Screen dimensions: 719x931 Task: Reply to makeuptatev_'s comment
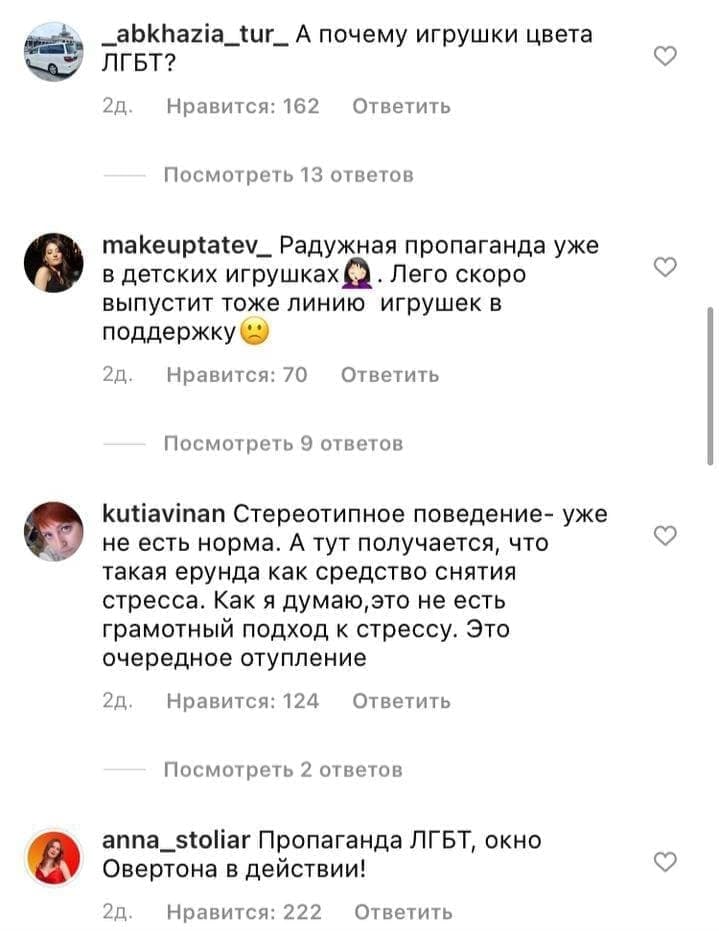pos(390,375)
